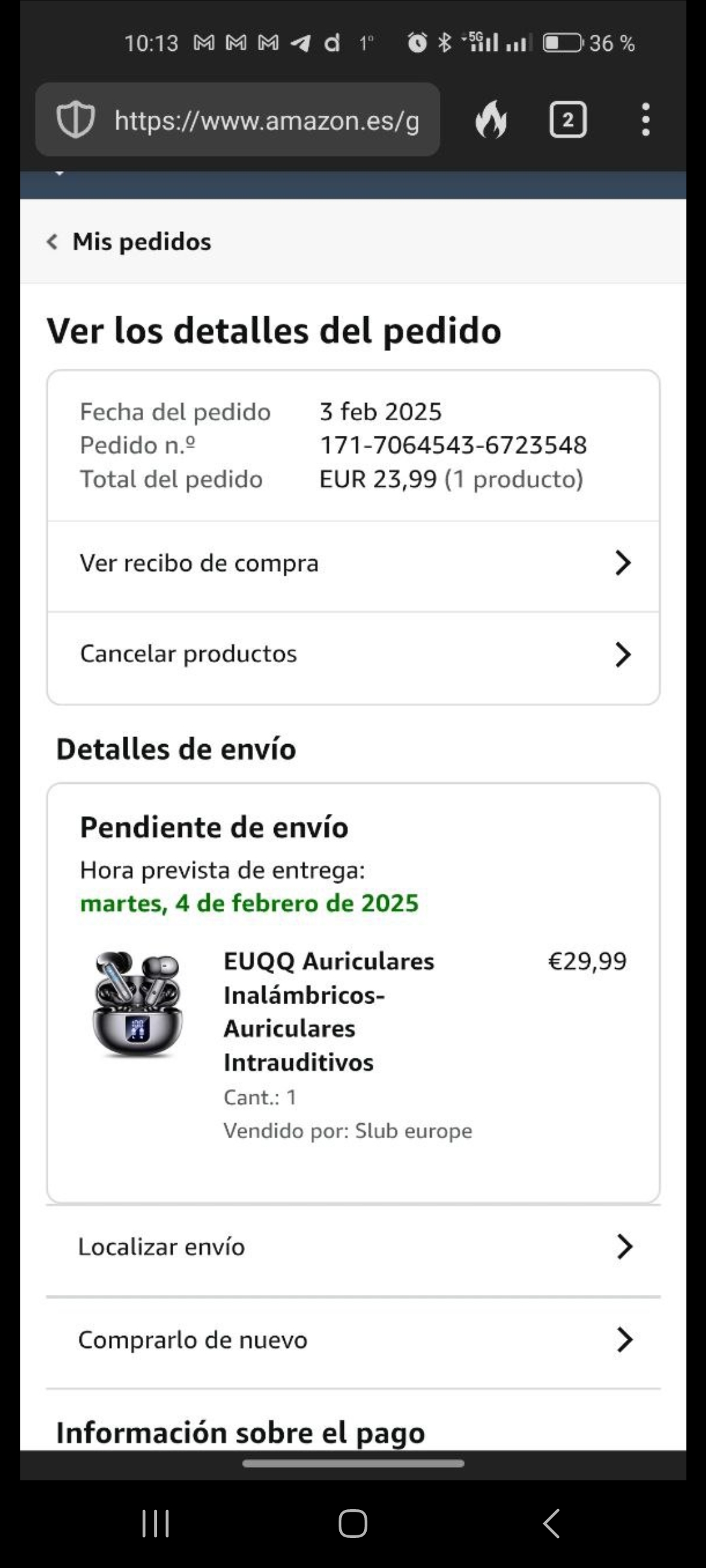Open the shield privacy icon

pyautogui.click(x=76, y=120)
